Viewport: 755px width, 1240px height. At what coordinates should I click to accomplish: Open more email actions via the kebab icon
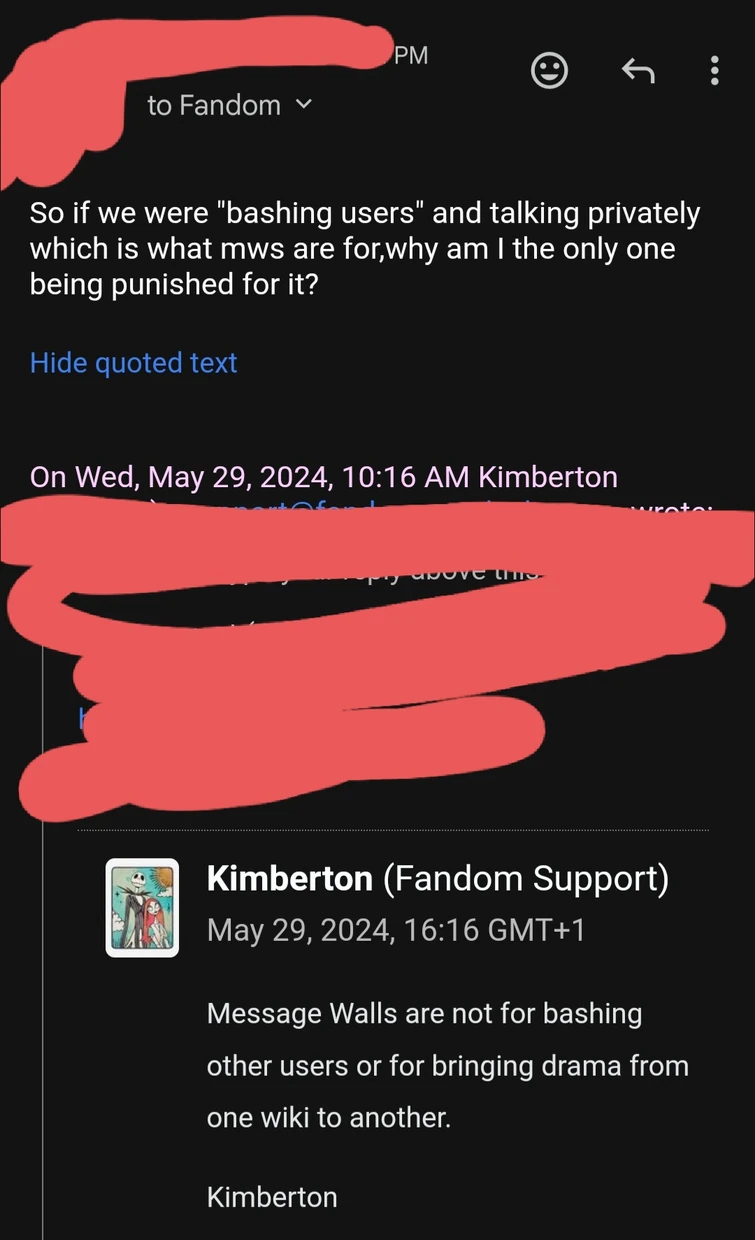point(714,70)
